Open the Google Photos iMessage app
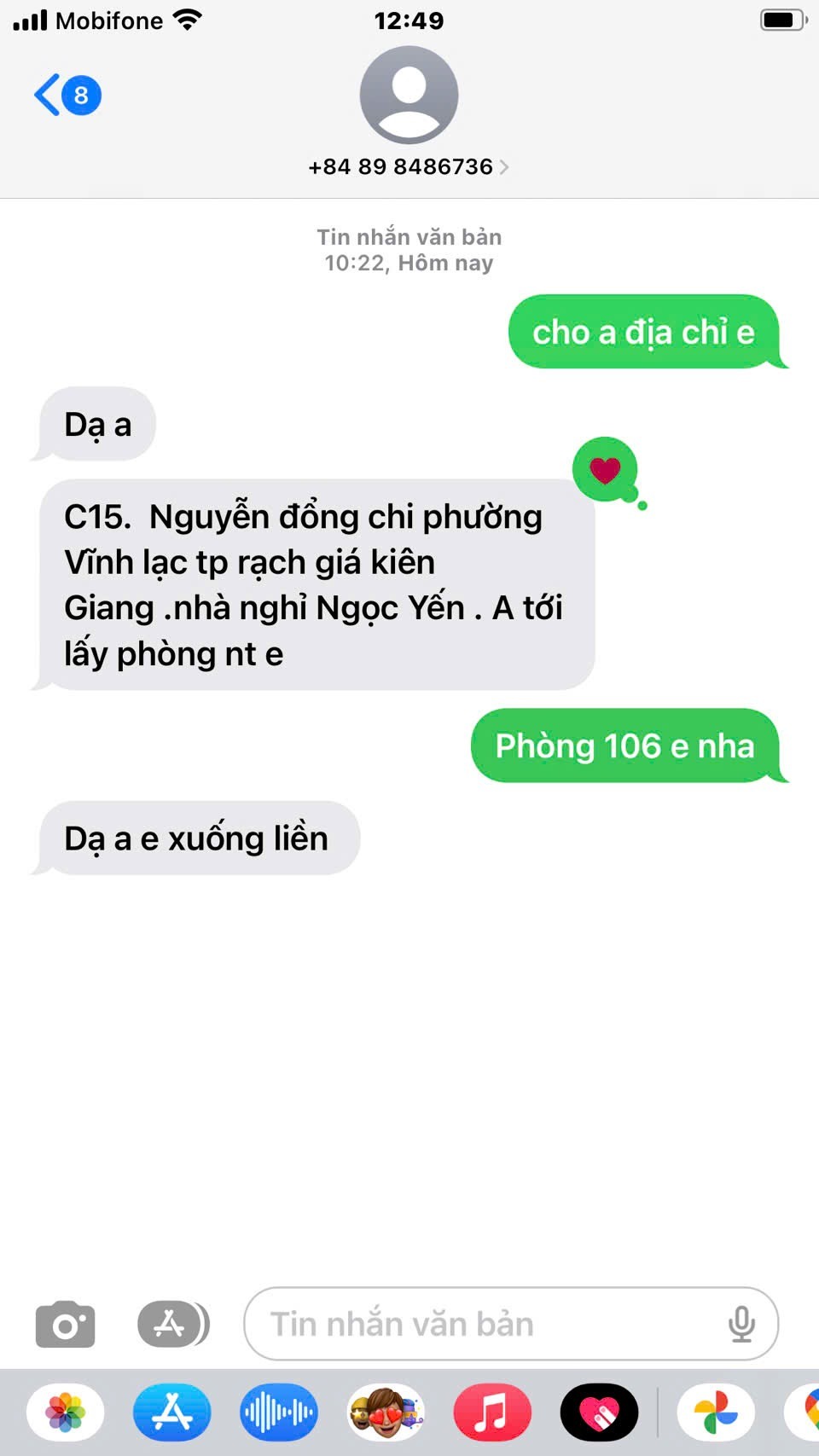 point(716,1413)
